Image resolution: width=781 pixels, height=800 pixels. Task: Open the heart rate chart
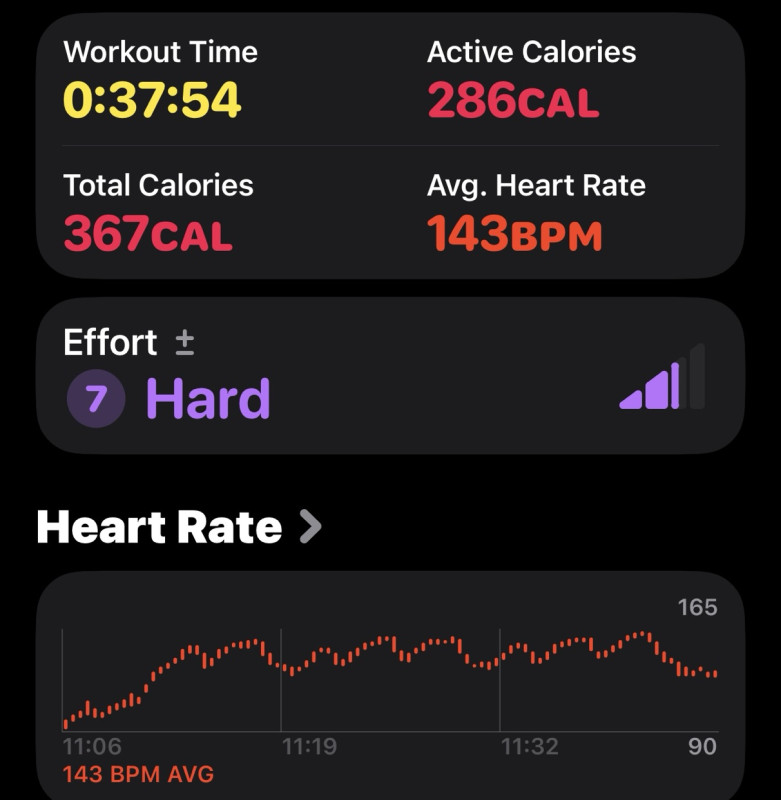[x=390, y=680]
